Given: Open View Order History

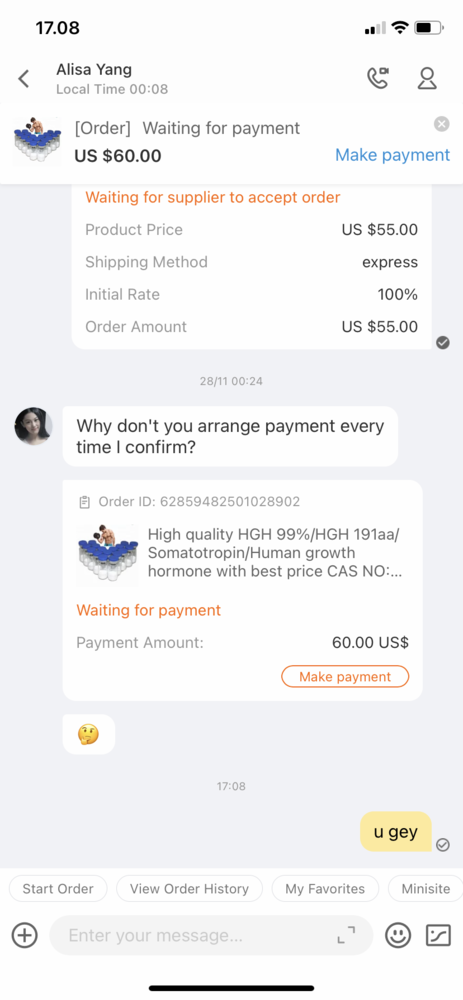Looking at the screenshot, I should pos(189,888).
